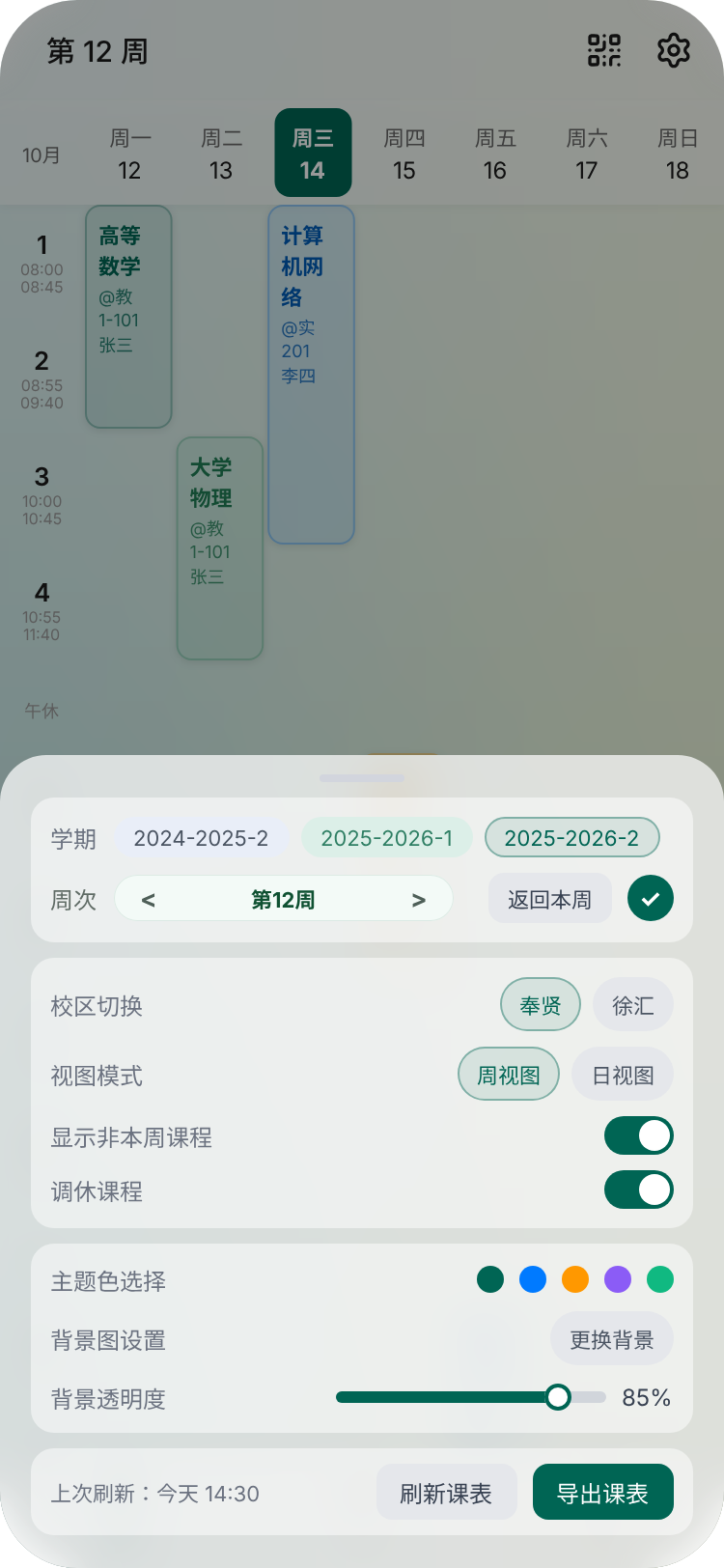Switch campus to 徐汇
The width and height of the screenshot is (724, 1568).
pyautogui.click(x=633, y=1004)
